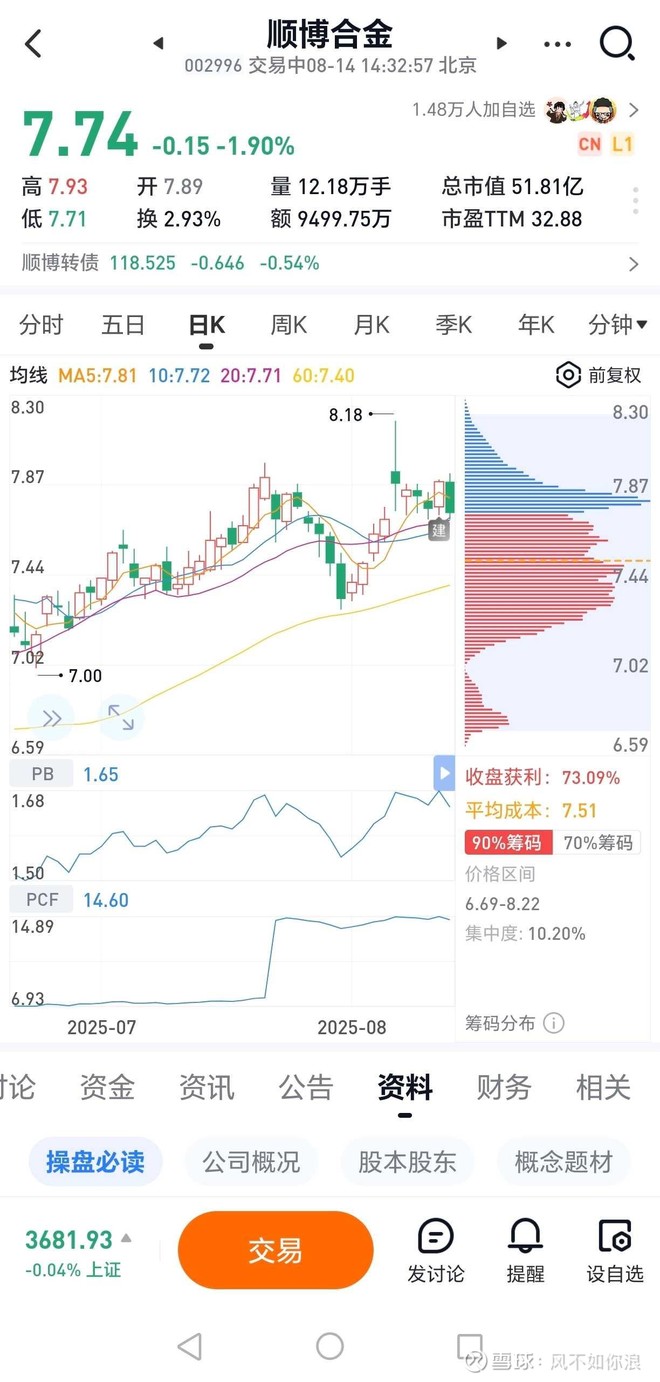Go back using the top-left arrow
Viewport: 660px width, 1382px height.
tap(34, 43)
